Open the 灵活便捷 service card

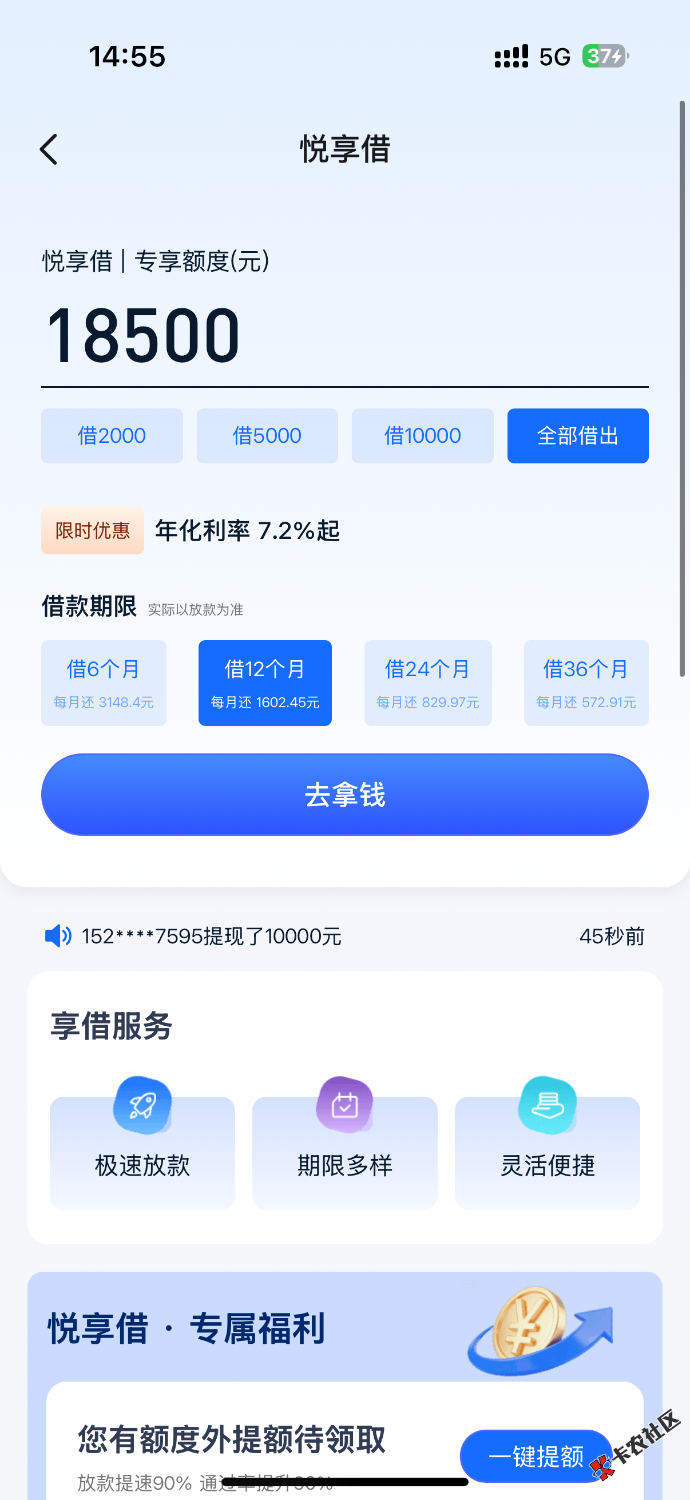tap(547, 1152)
